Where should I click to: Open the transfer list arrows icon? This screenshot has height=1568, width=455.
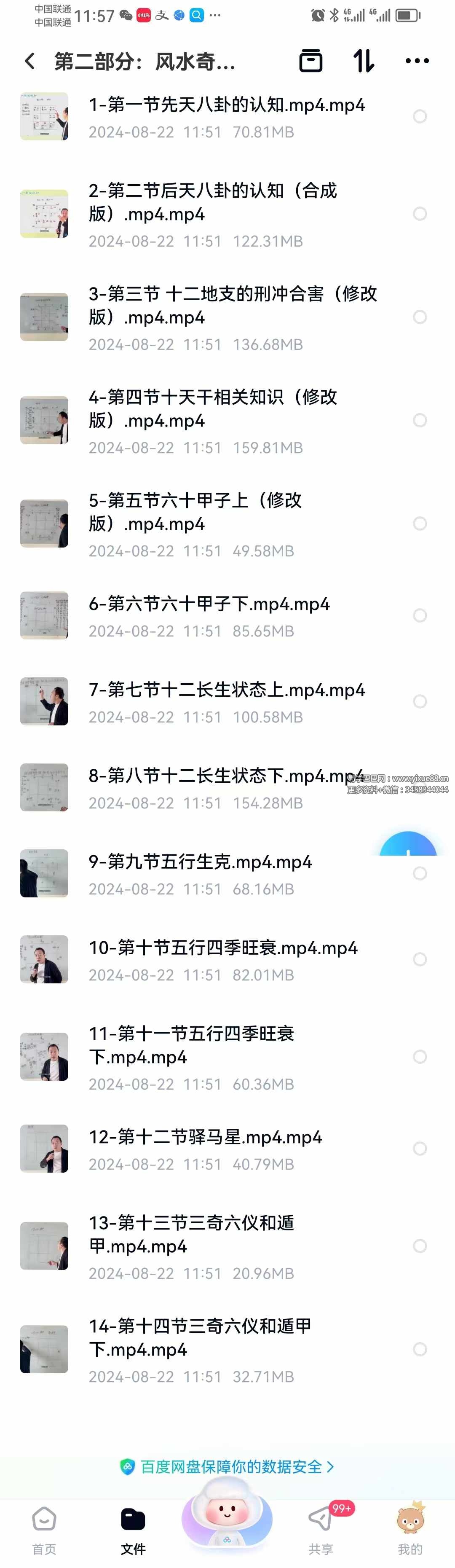[363, 61]
